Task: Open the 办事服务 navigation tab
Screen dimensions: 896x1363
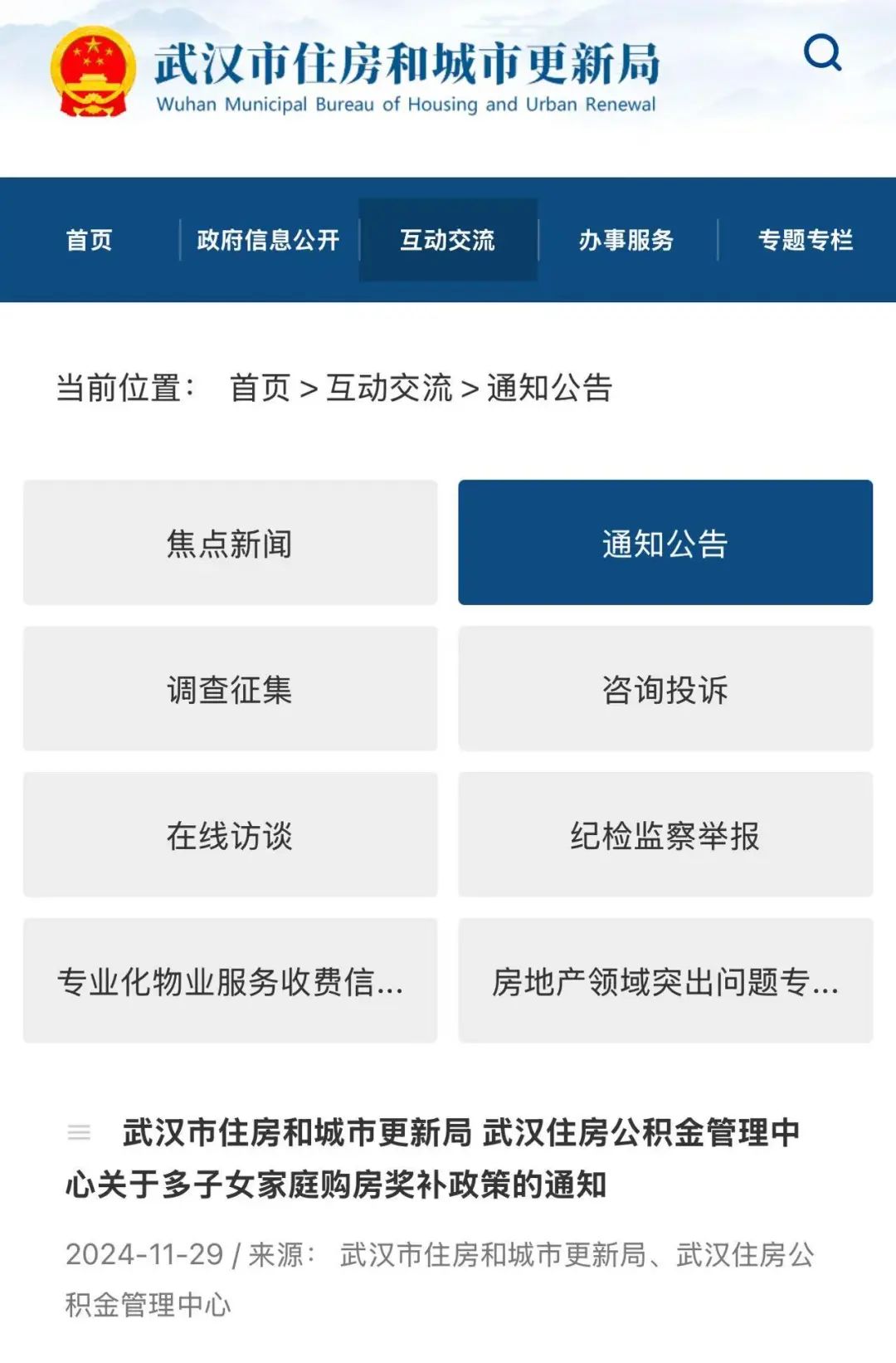Action: tap(626, 240)
